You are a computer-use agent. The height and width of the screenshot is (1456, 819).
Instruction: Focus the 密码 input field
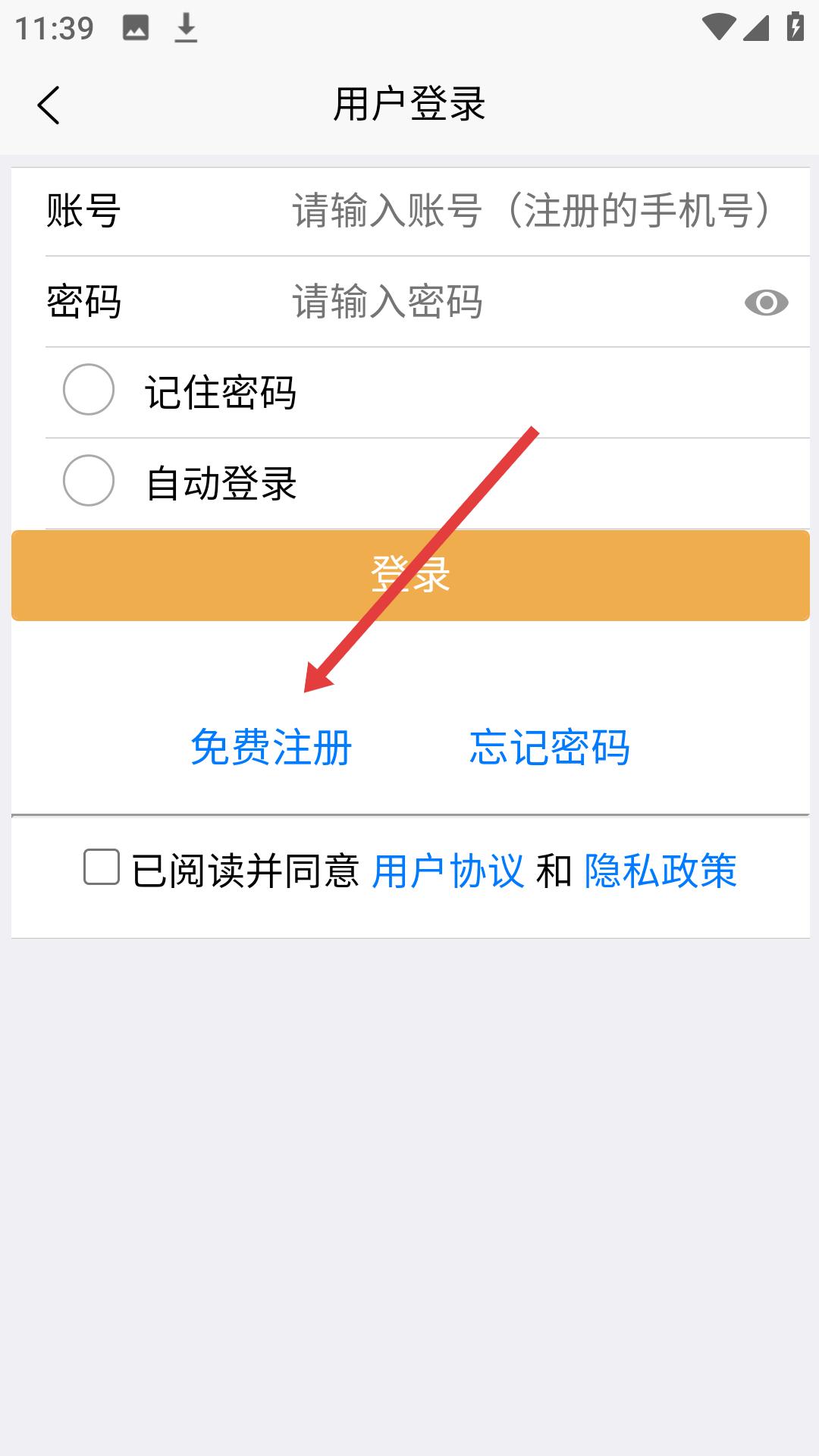[x=500, y=302]
